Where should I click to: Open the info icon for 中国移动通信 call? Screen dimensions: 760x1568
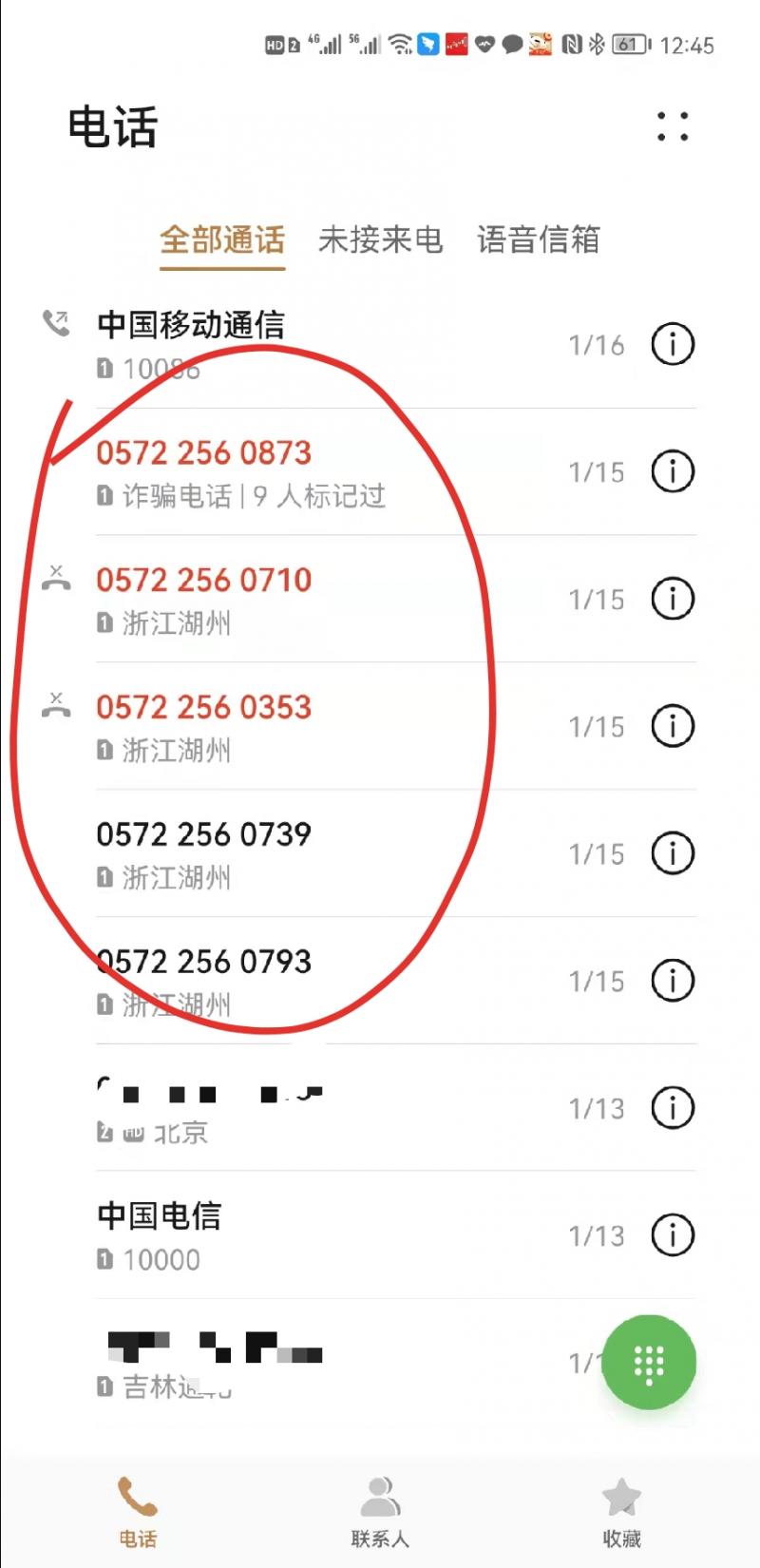coord(673,345)
